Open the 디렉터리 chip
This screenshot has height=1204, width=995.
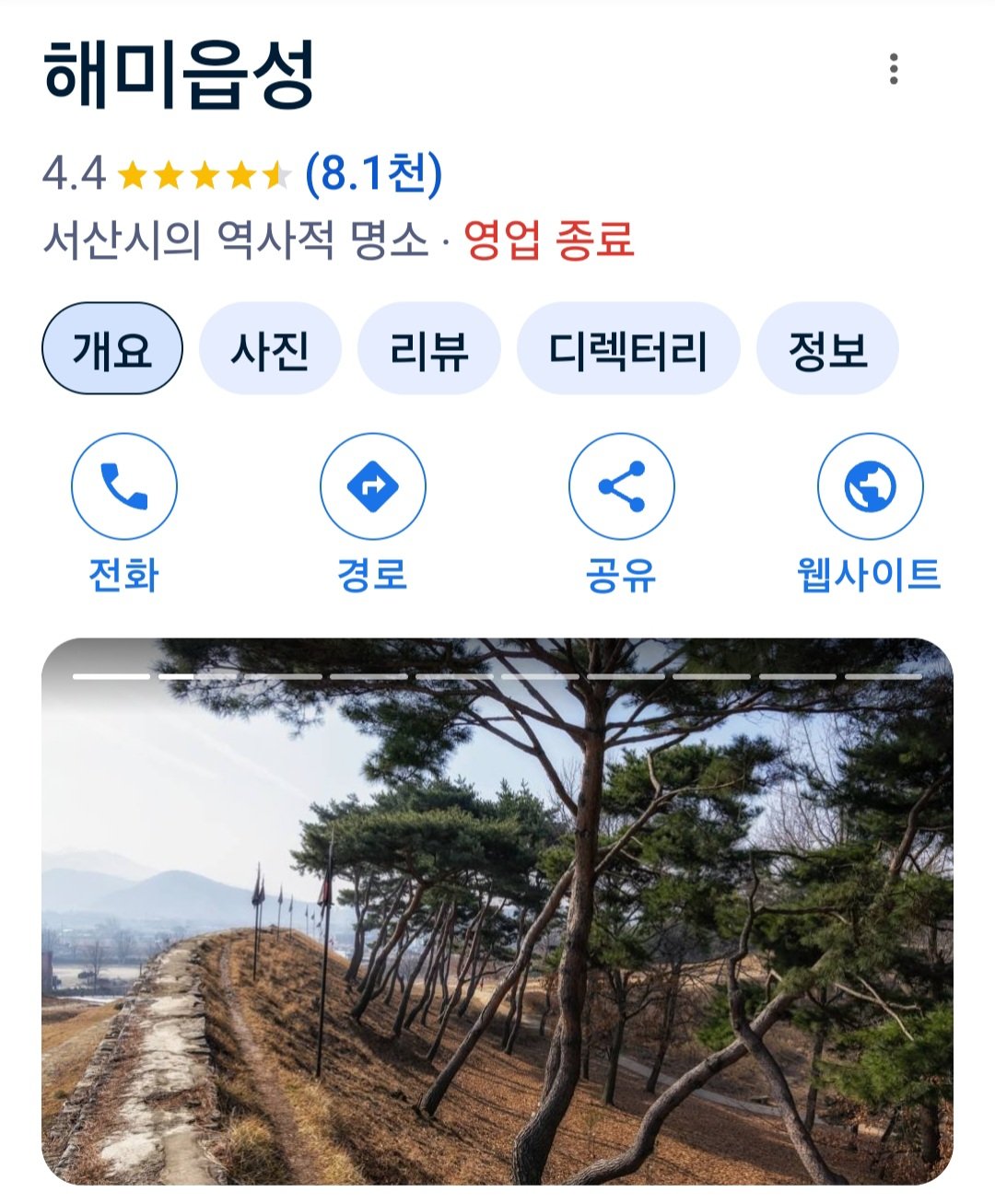tap(627, 349)
